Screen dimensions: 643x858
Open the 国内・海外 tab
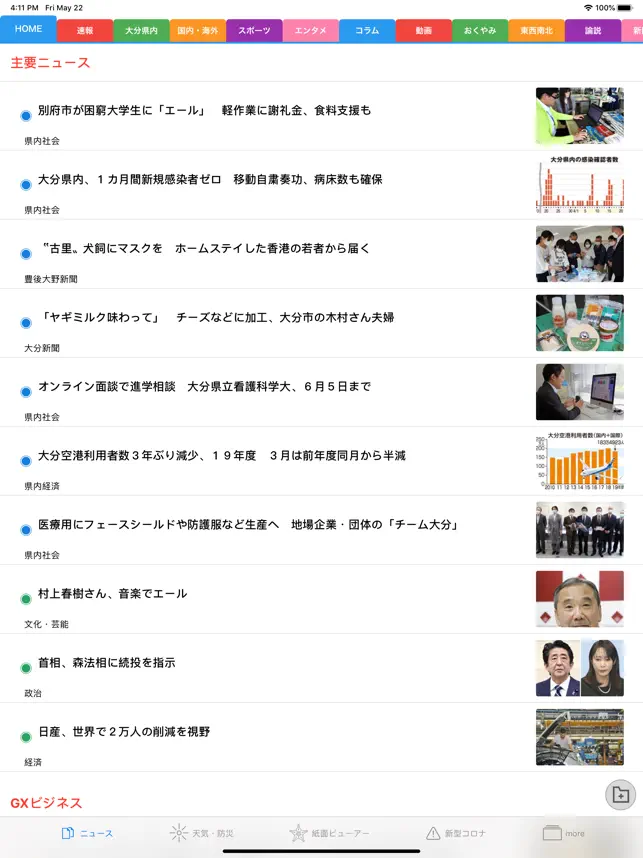tap(197, 31)
